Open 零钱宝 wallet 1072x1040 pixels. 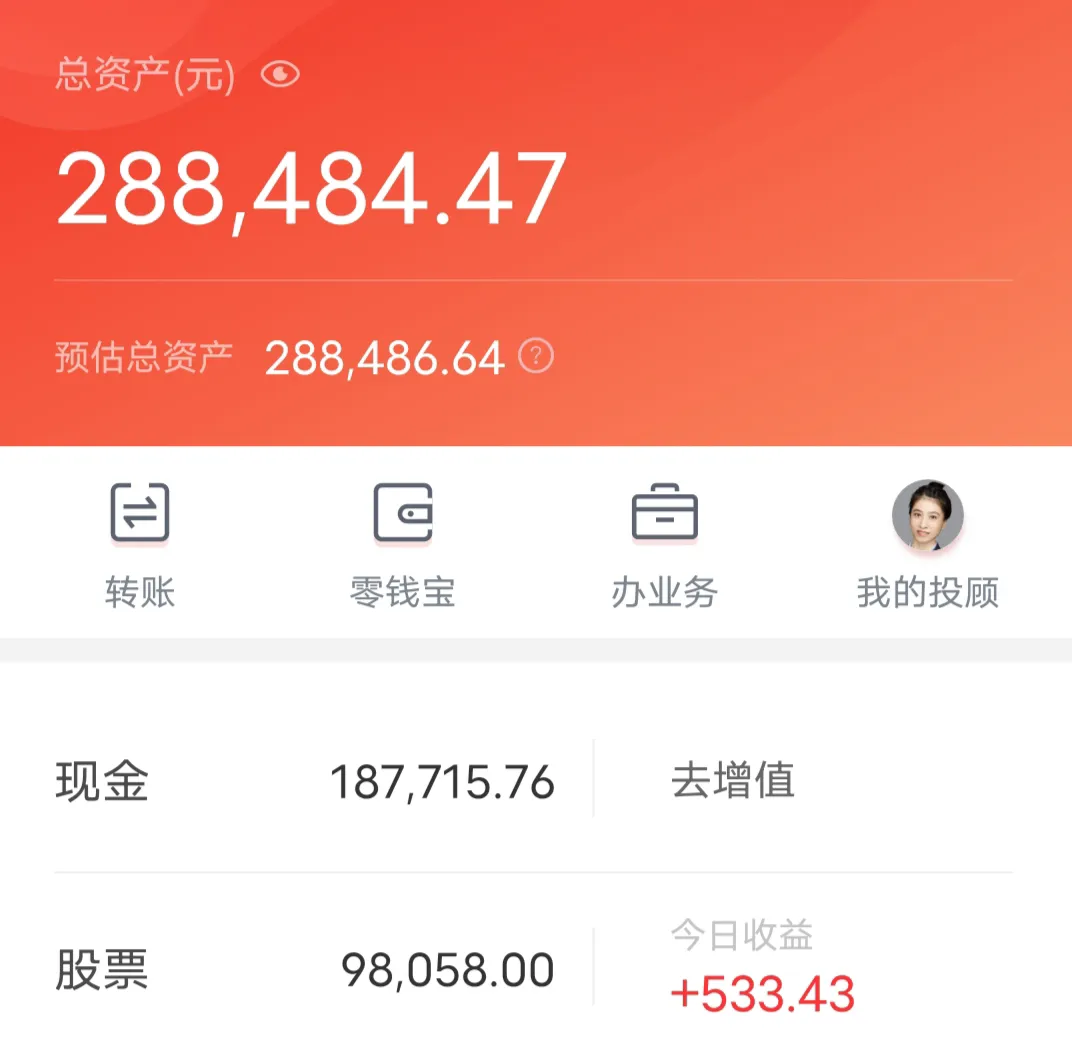(402, 545)
